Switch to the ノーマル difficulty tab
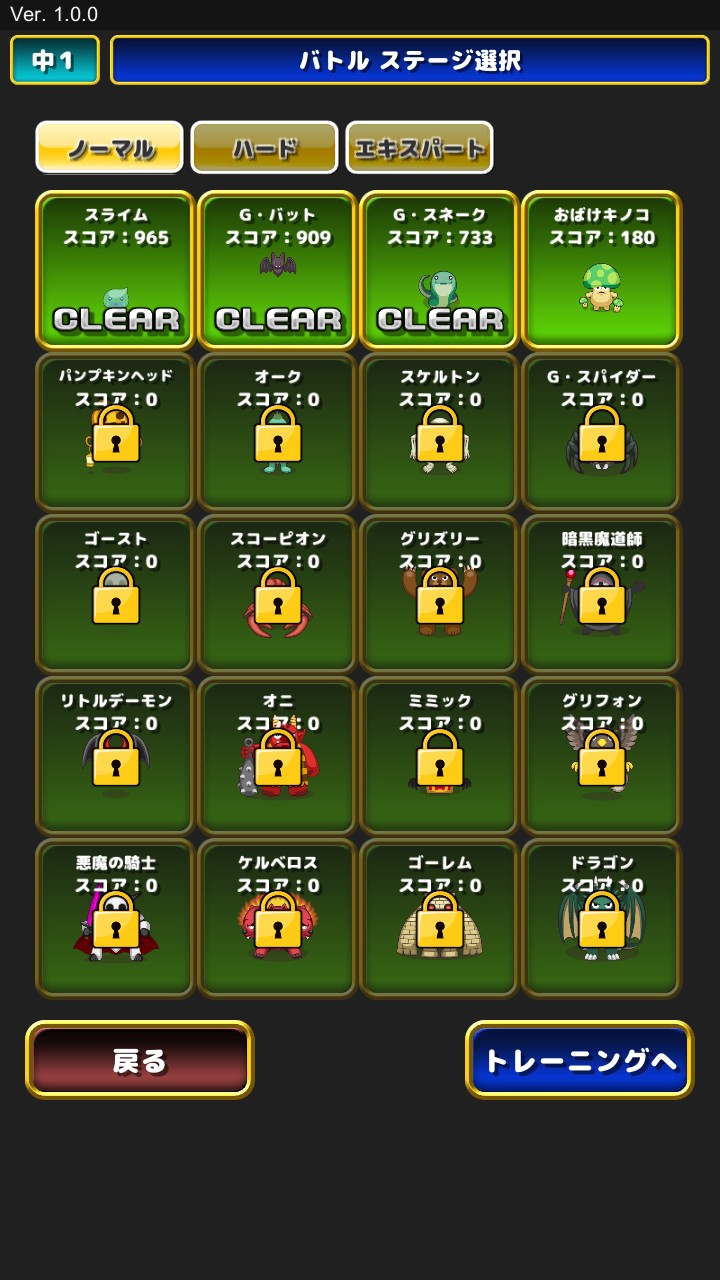 pos(110,148)
